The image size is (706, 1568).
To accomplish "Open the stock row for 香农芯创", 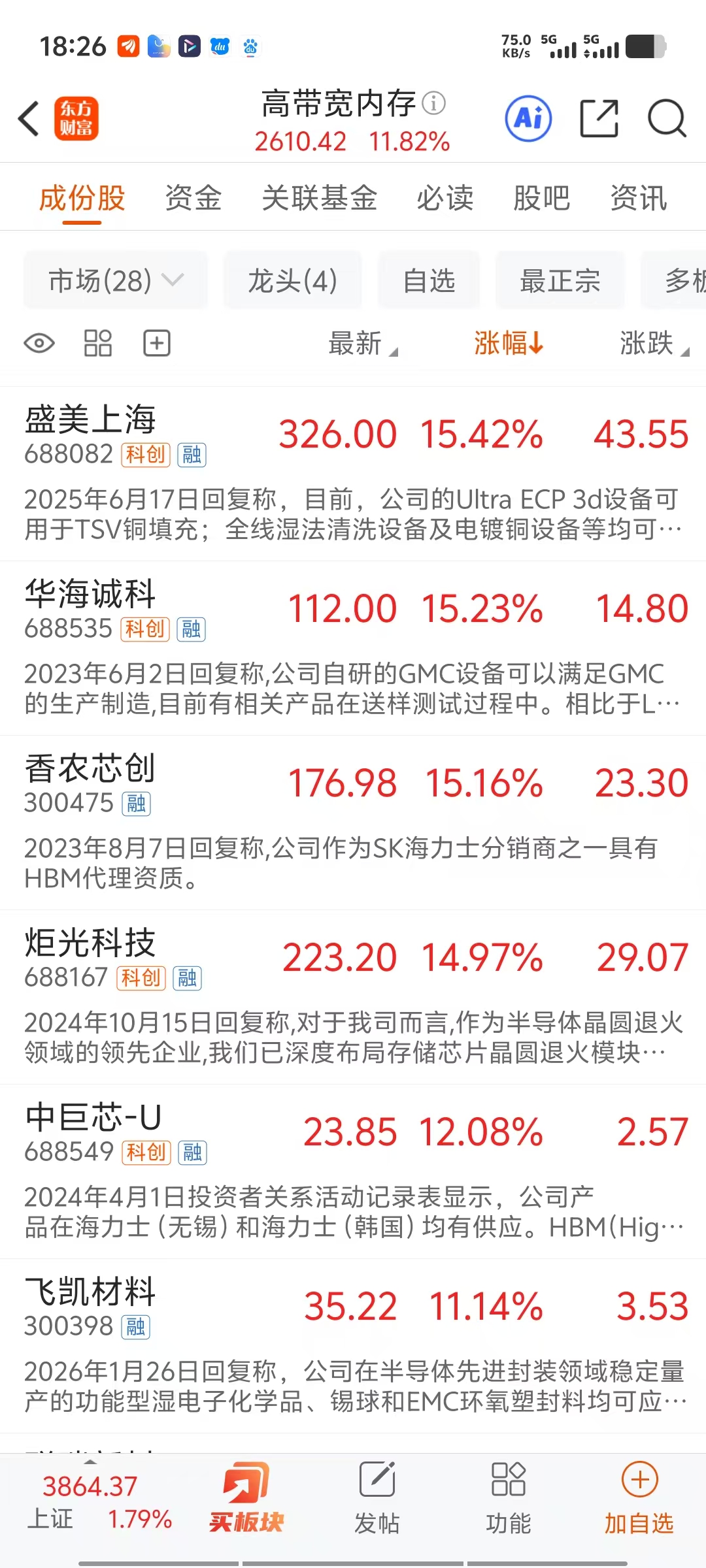I will pos(353,823).
